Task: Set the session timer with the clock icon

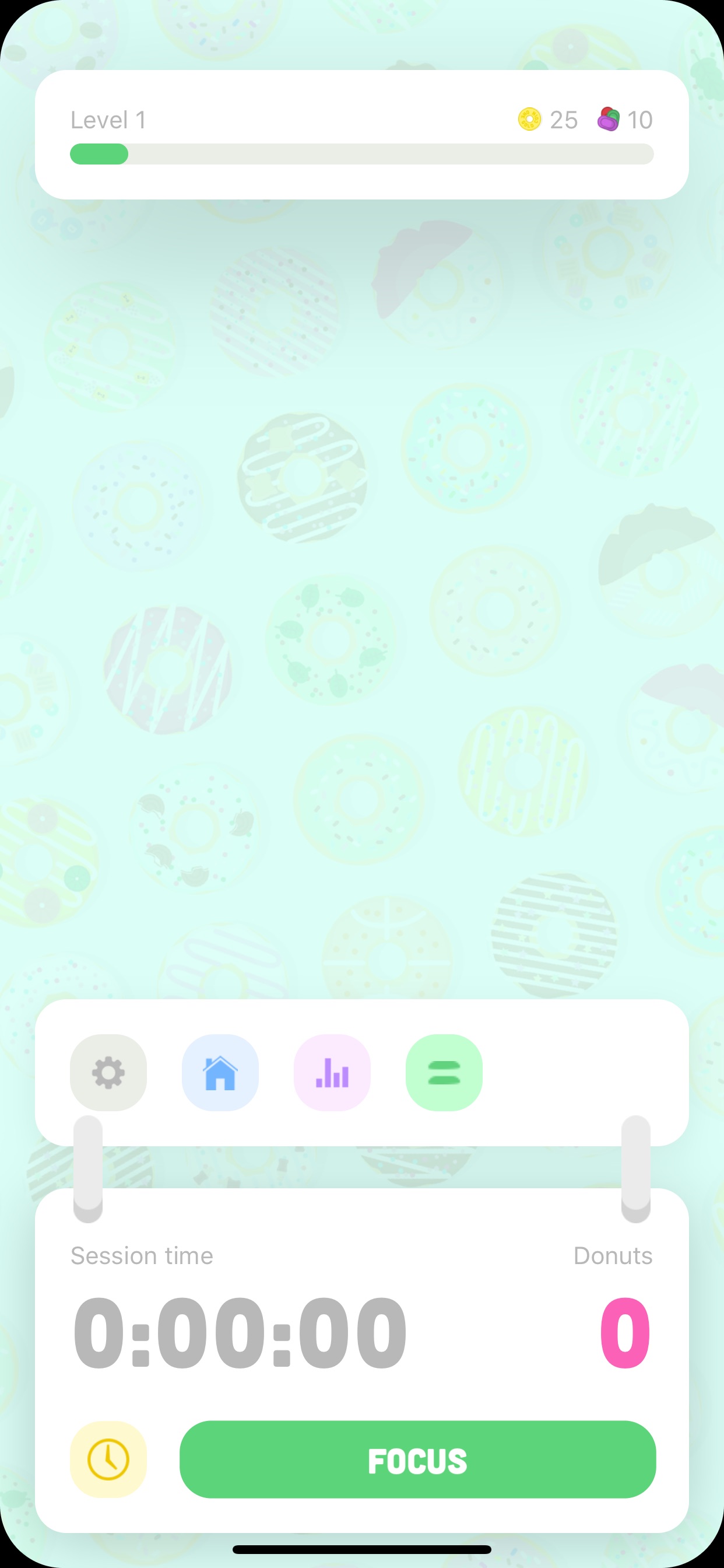Action: tap(108, 1459)
